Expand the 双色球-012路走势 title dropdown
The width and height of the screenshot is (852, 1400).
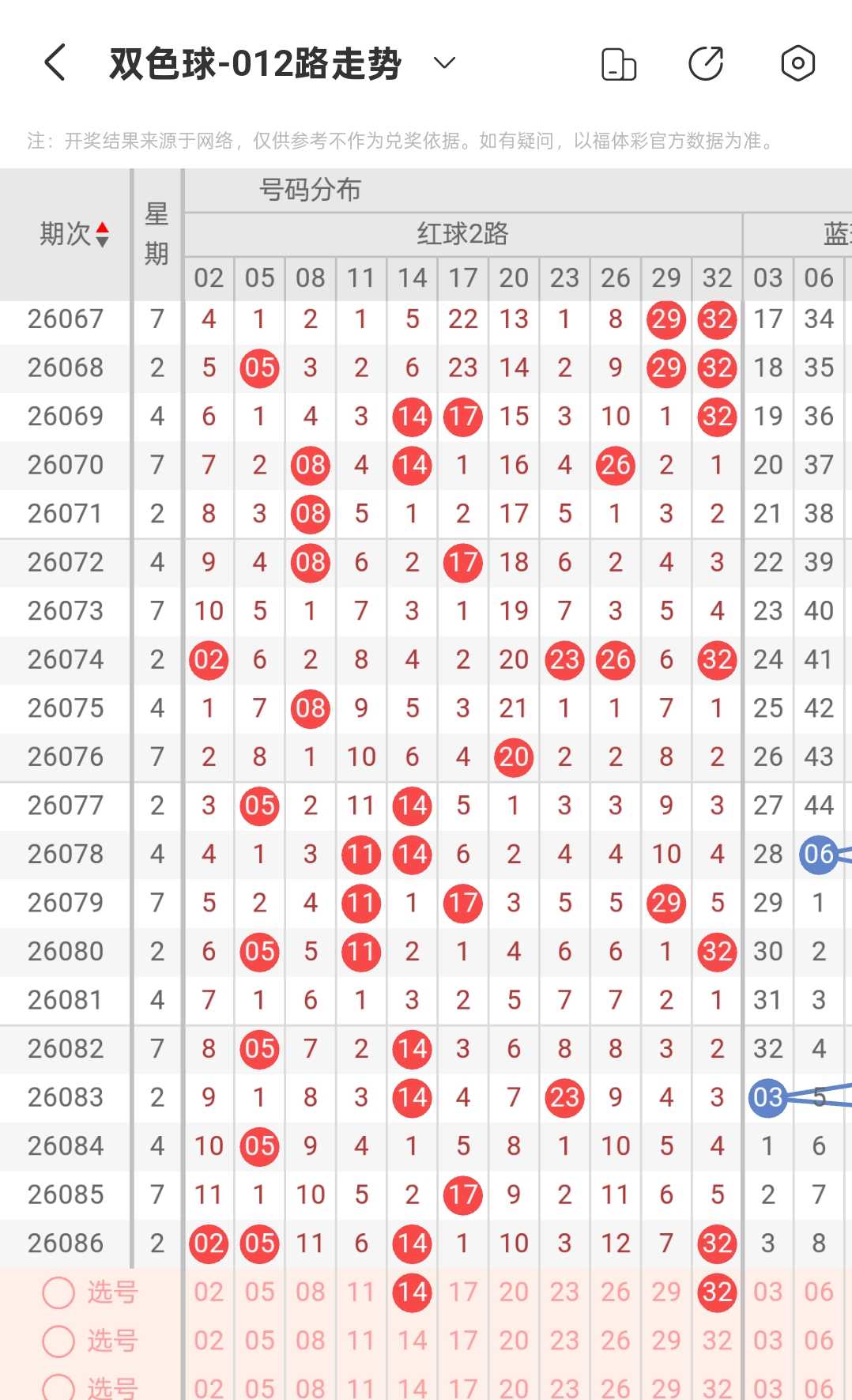(445, 63)
